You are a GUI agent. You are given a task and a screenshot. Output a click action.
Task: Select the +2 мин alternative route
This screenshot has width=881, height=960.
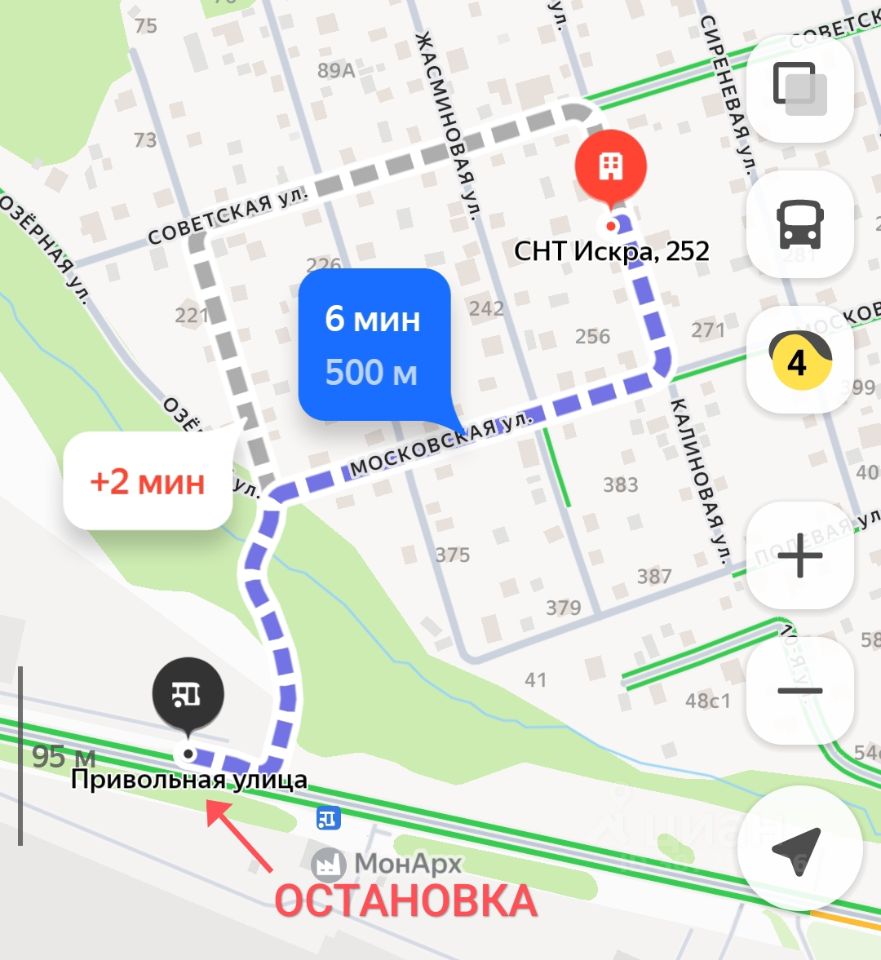[x=148, y=482]
